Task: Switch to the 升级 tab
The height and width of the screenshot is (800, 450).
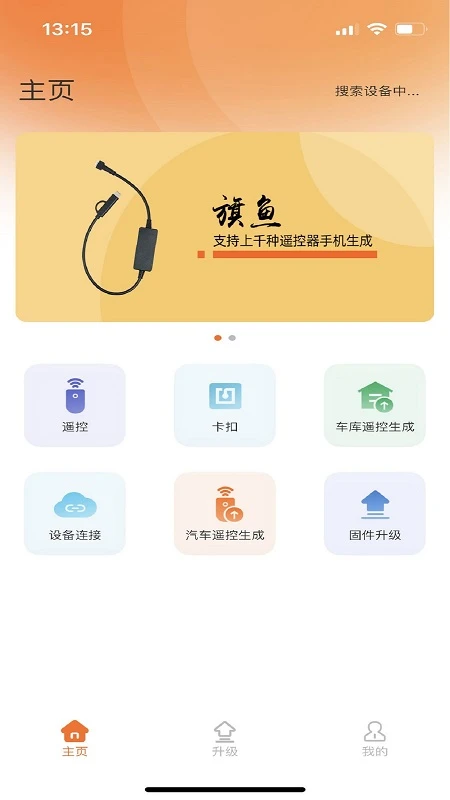Action: point(224,739)
